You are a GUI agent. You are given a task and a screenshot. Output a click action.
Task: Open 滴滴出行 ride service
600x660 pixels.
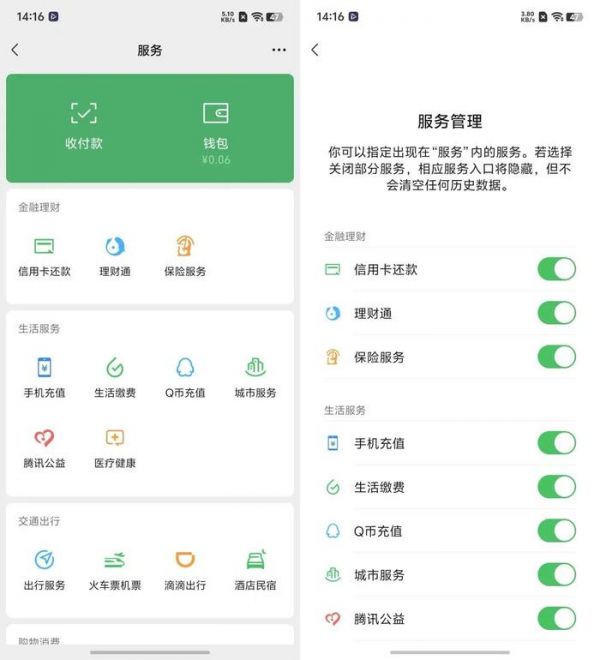(x=185, y=570)
